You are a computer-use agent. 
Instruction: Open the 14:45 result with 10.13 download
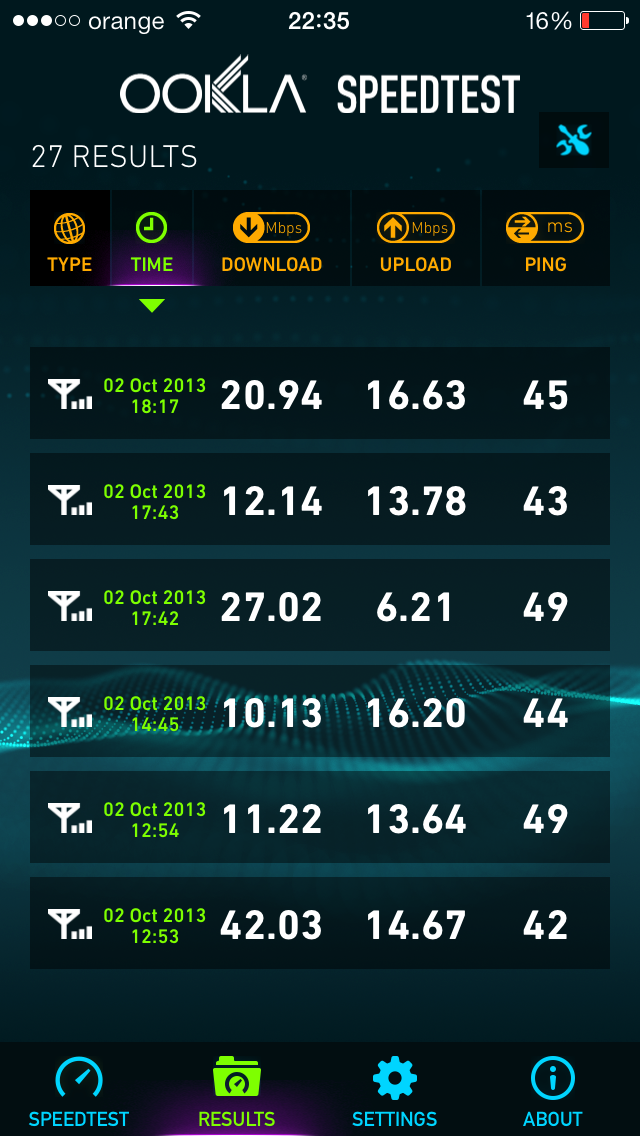(320, 711)
